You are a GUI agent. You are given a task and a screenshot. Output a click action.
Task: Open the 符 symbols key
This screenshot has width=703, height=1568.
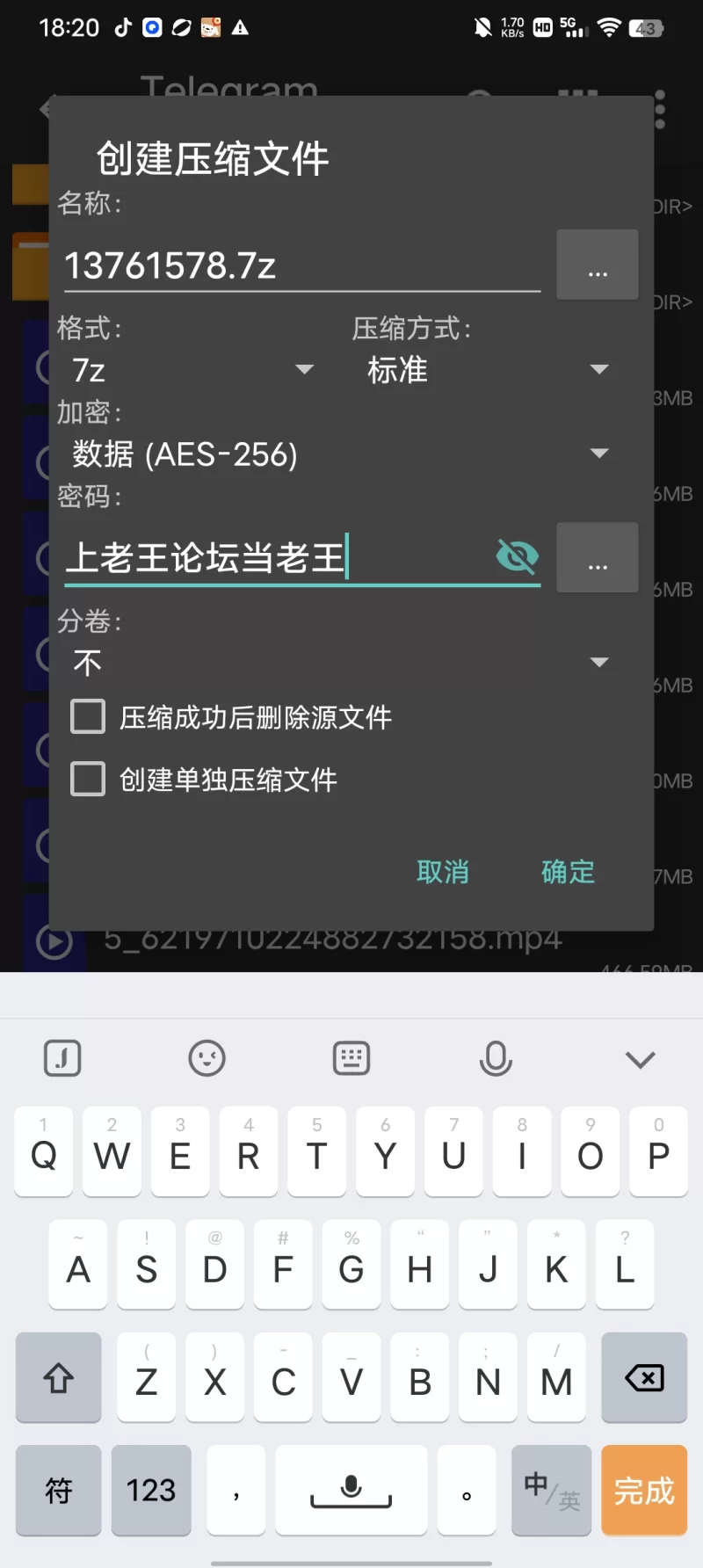pyautogui.click(x=59, y=1491)
